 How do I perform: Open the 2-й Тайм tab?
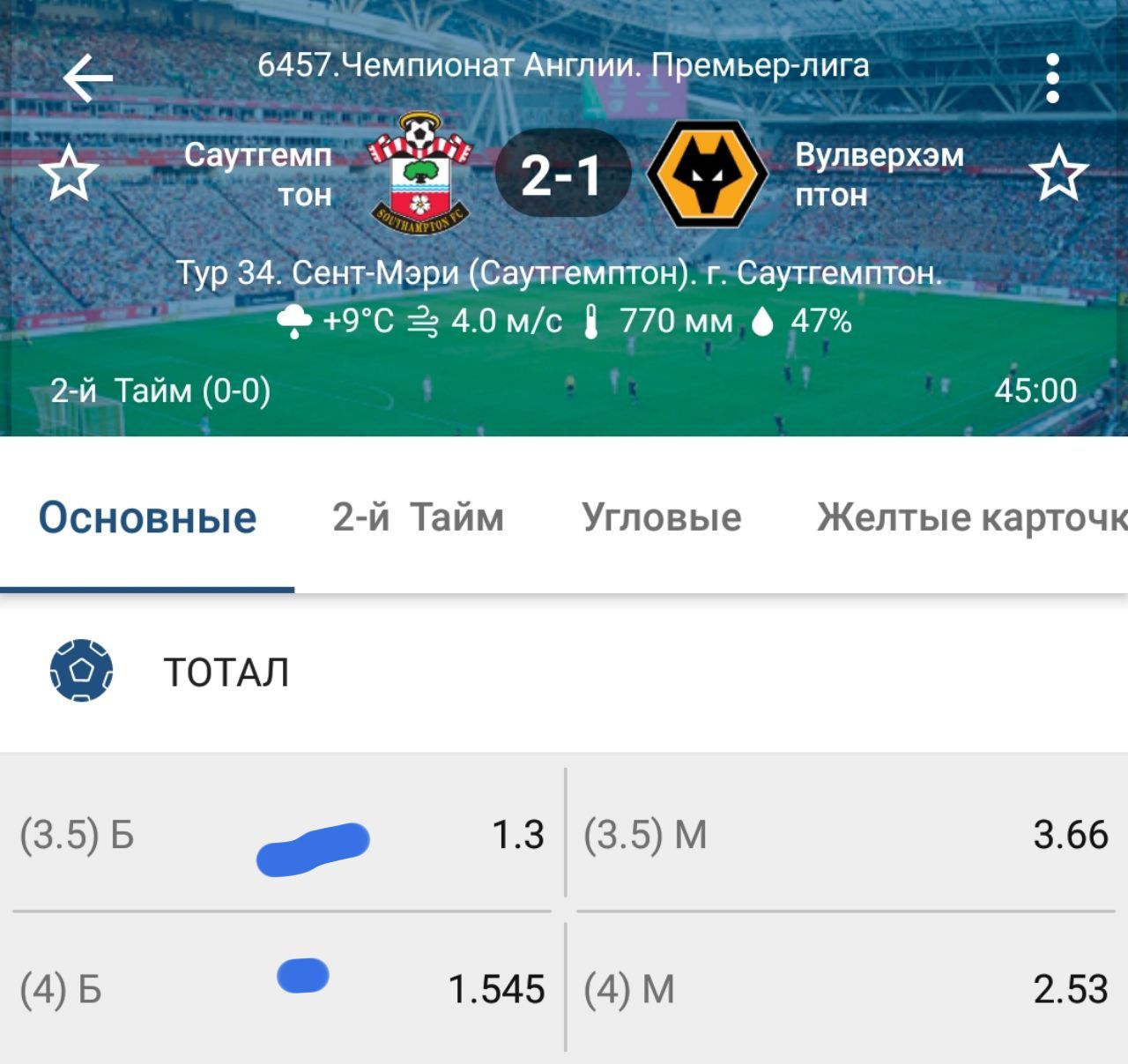418,517
